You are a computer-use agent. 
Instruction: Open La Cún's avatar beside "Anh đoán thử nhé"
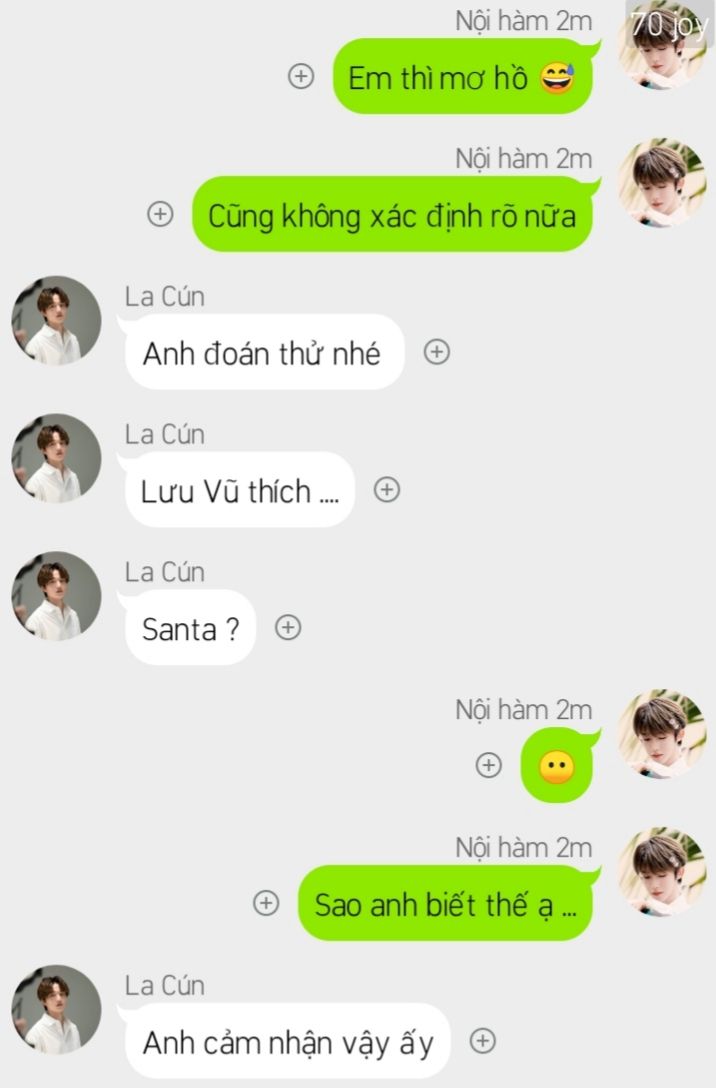pos(56,321)
